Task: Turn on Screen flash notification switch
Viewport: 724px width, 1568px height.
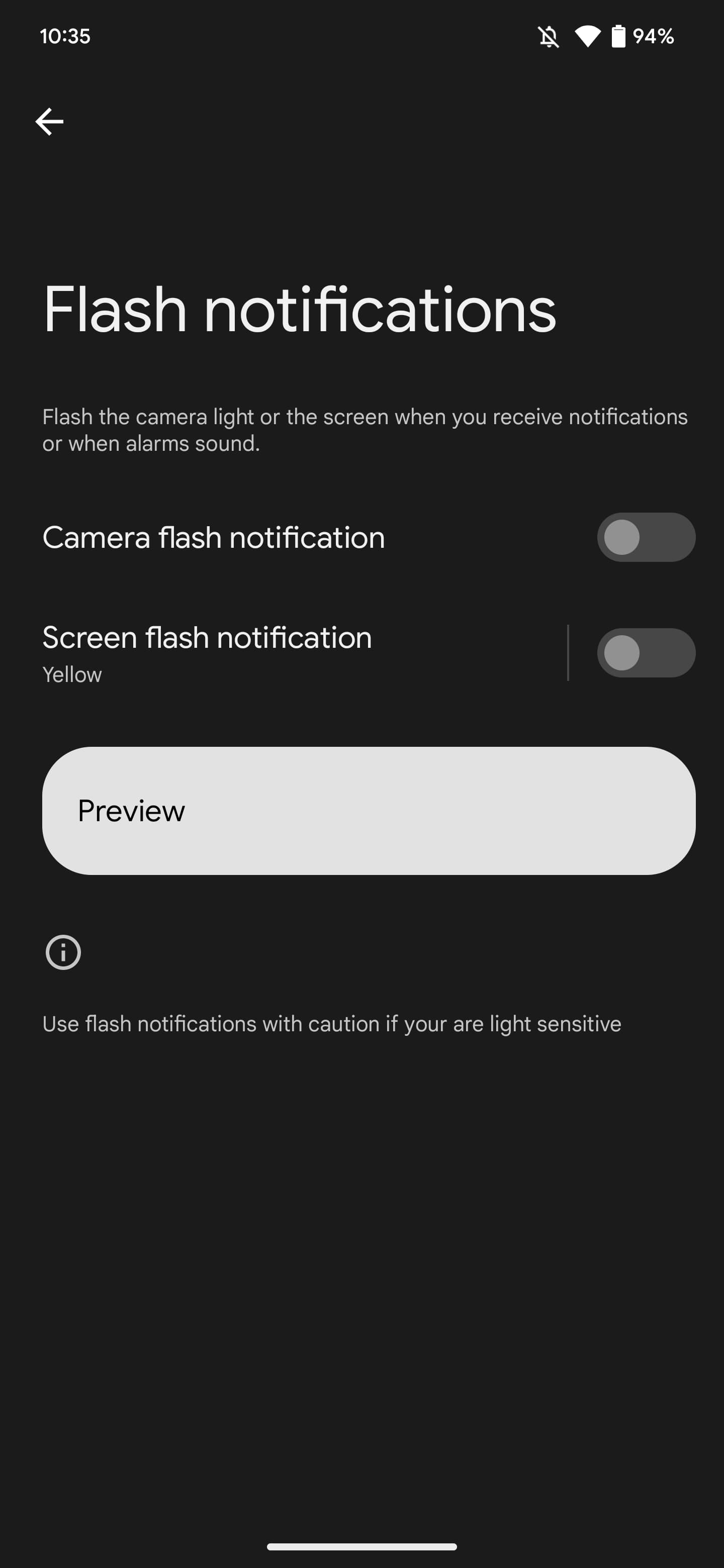Action: point(646,653)
